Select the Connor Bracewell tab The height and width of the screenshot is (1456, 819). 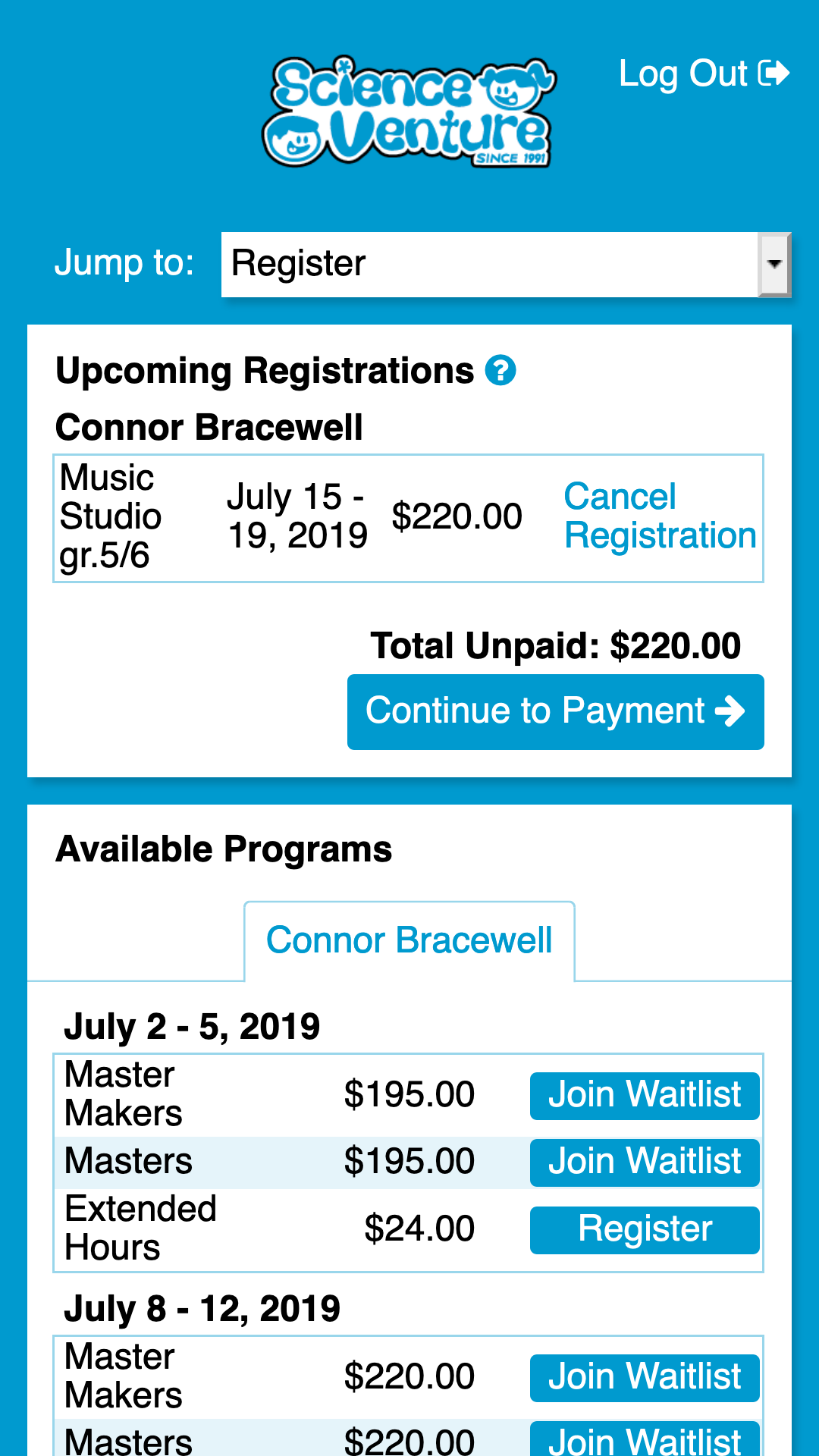point(409,941)
